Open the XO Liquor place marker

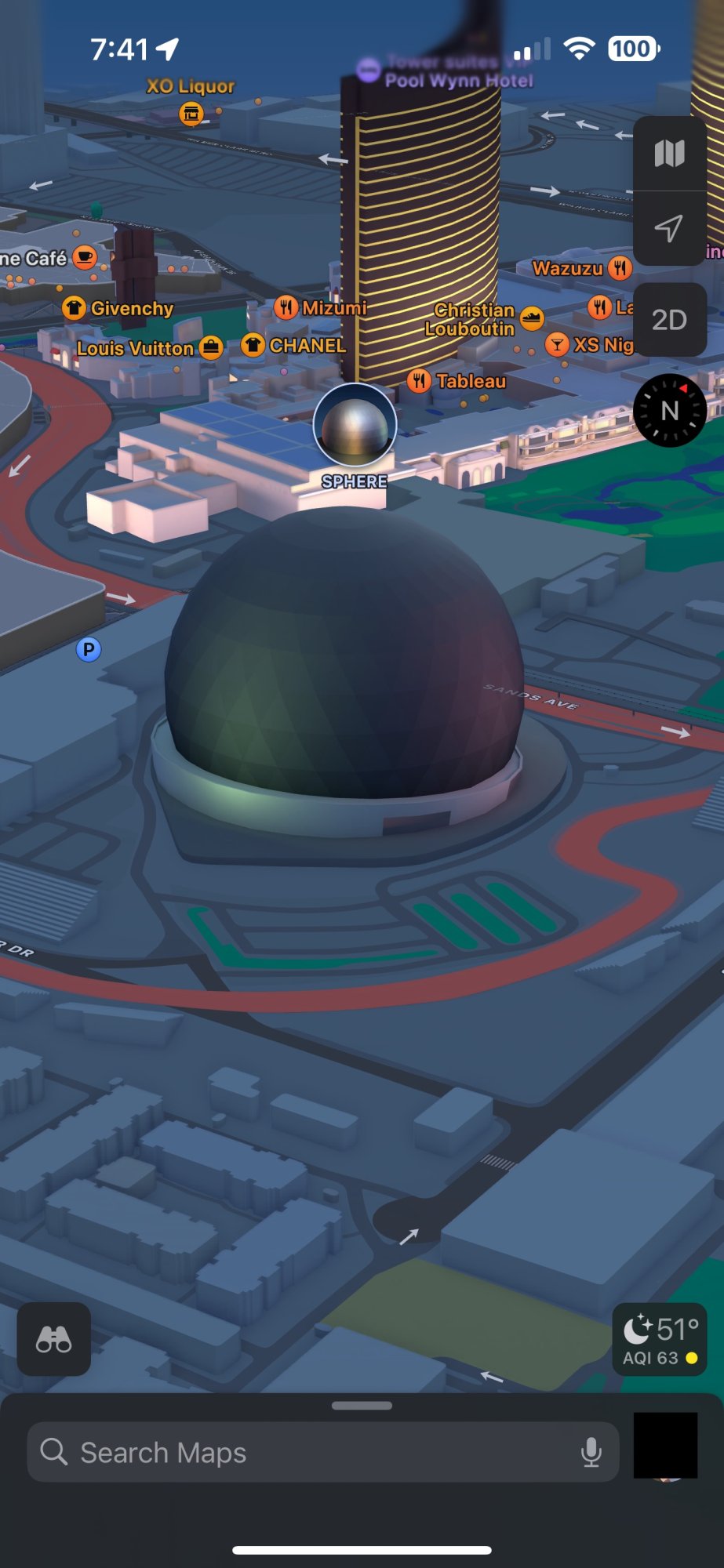(x=191, y=114)
